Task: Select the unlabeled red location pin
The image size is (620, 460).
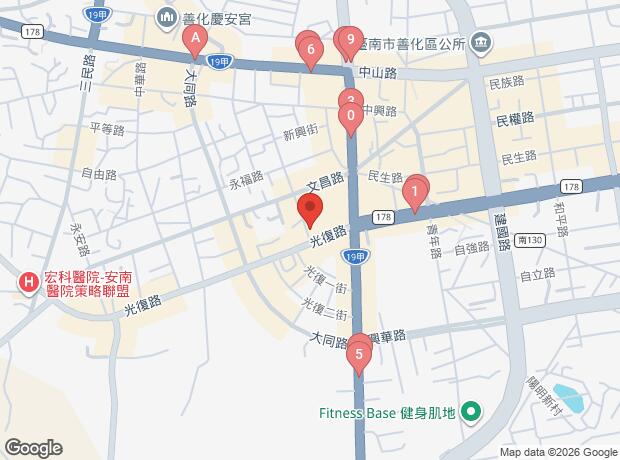Action: 309,210
